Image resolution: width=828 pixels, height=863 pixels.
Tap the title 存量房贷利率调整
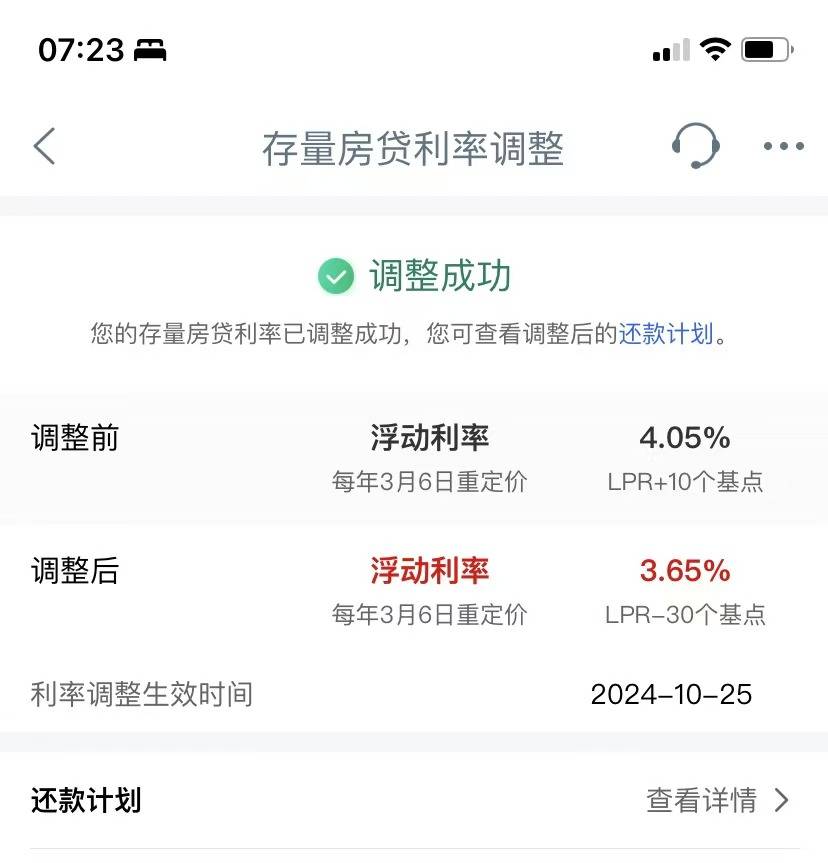coord(414,147)
